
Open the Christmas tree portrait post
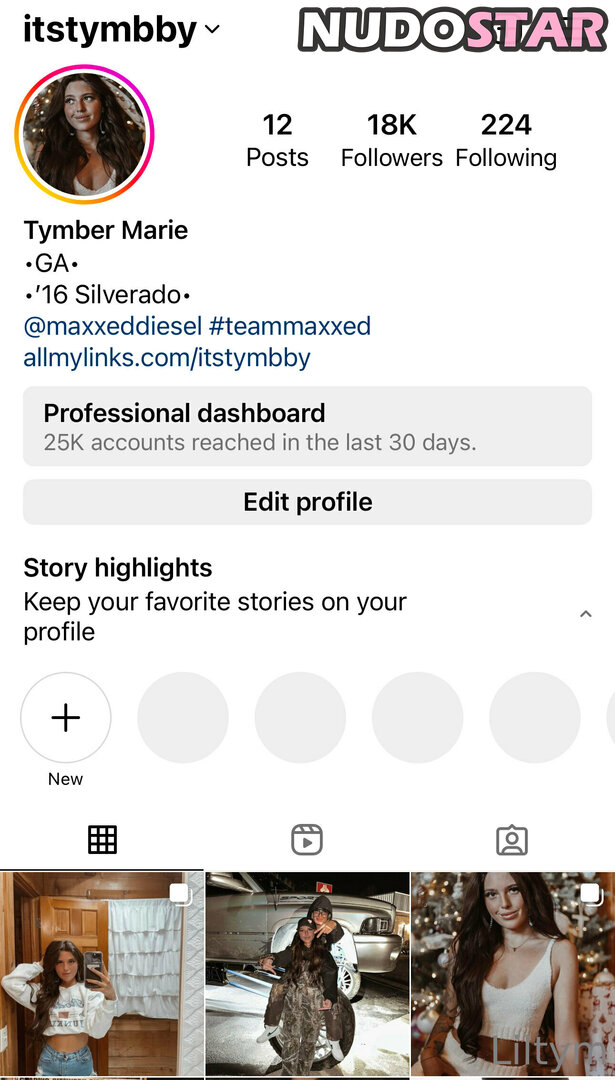point(512,975)
